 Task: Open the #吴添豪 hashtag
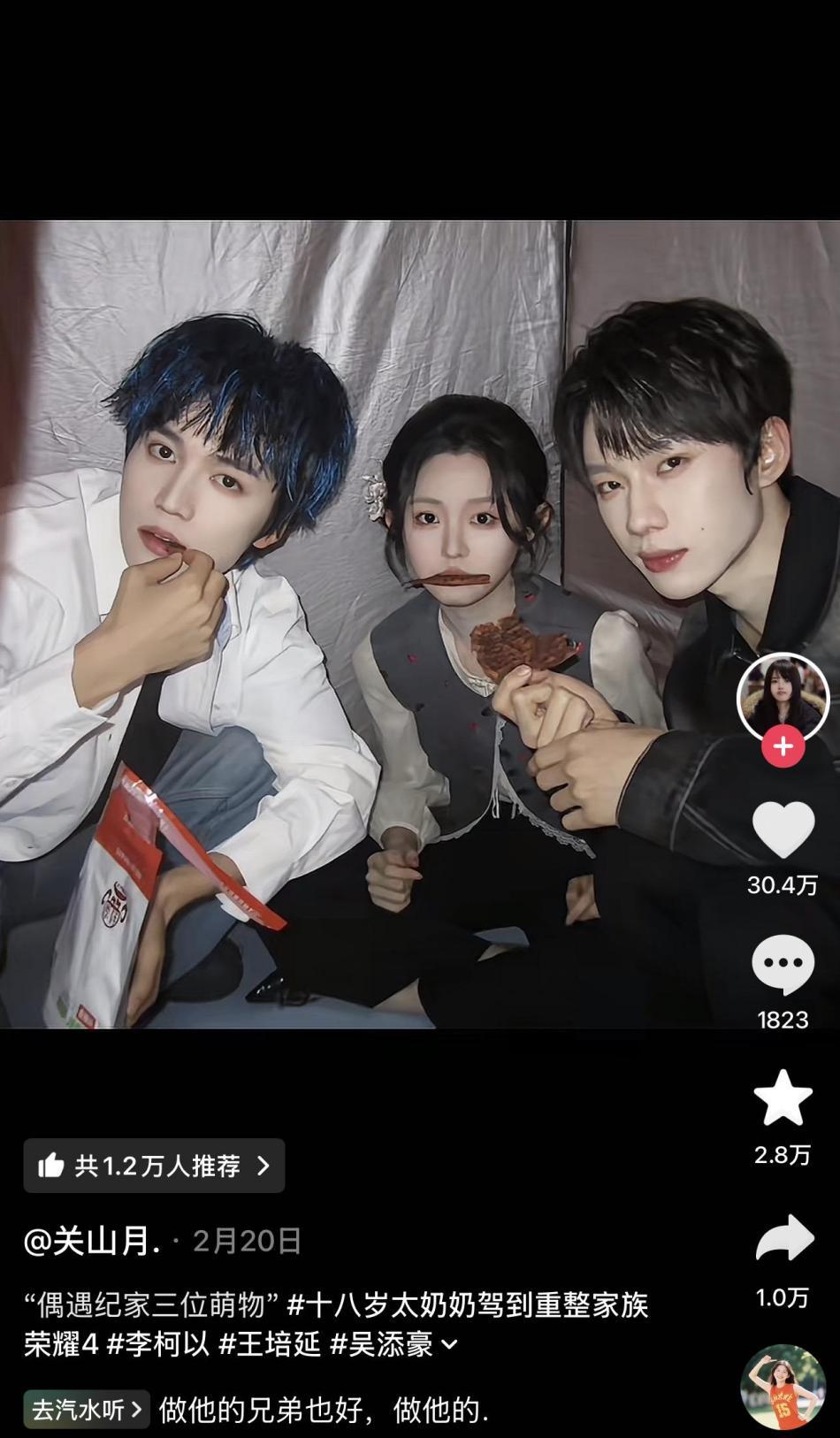(380, 1344)
